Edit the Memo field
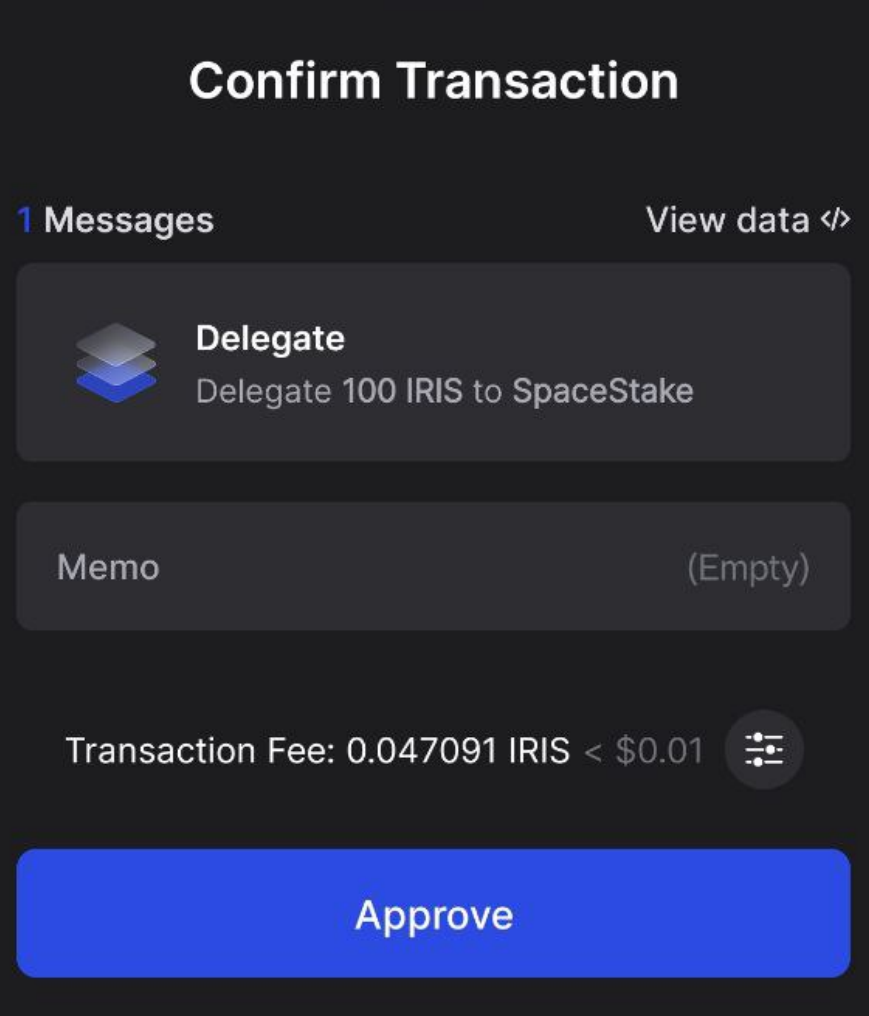The height and width of the screenshot is (1016, 869). point(433,567)
